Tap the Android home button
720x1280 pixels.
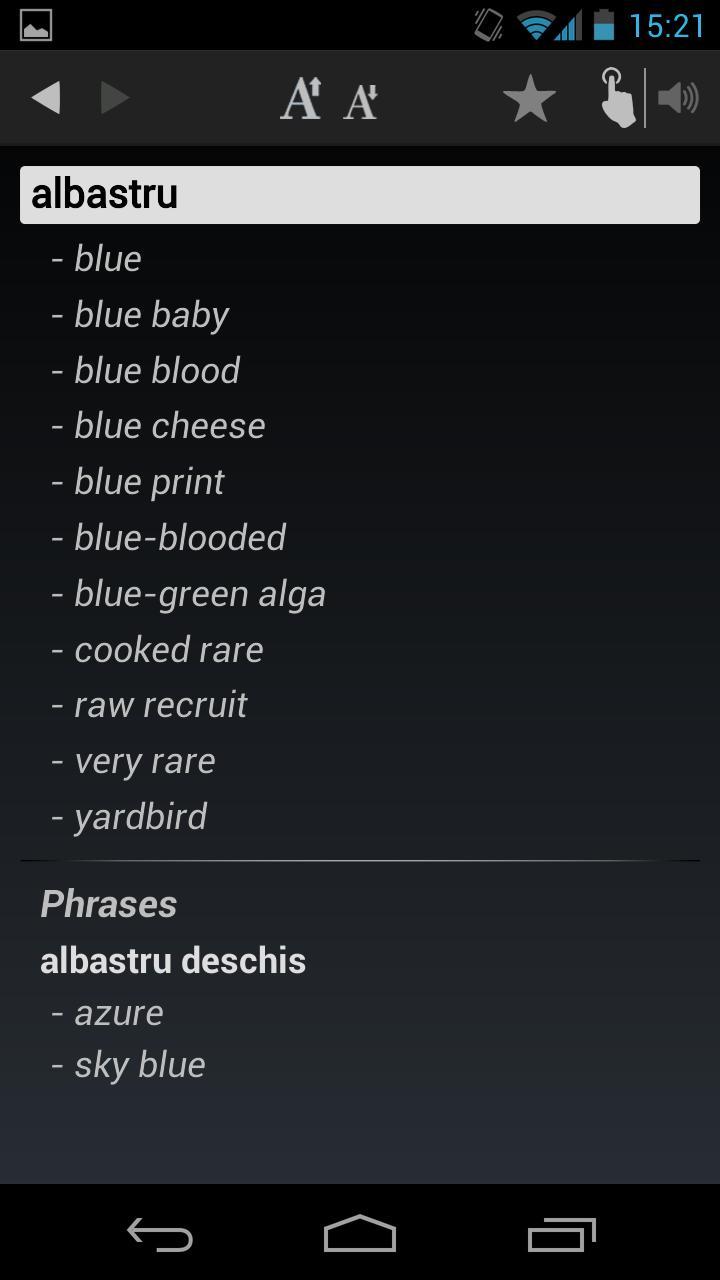click(x=360, y=1235)
